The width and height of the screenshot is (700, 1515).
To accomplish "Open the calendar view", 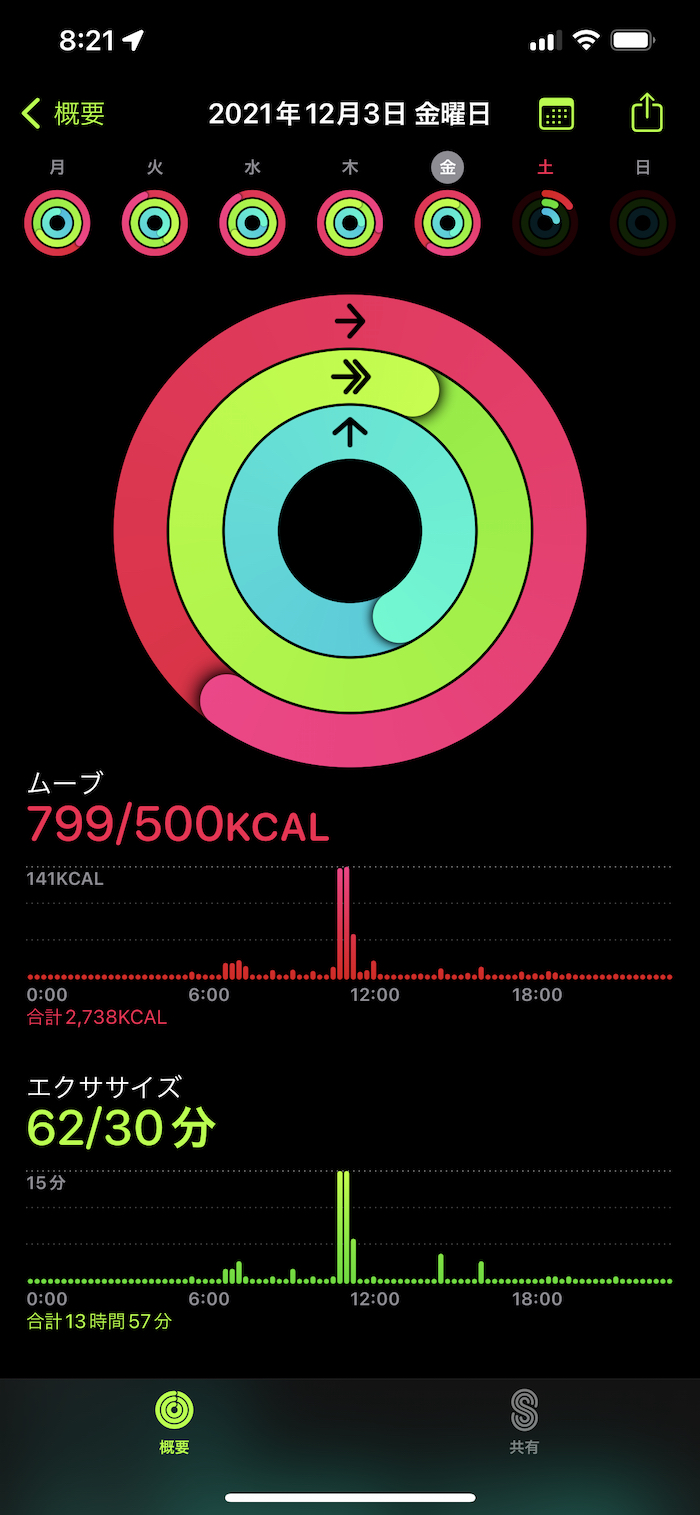I will (x=556, y=114).
